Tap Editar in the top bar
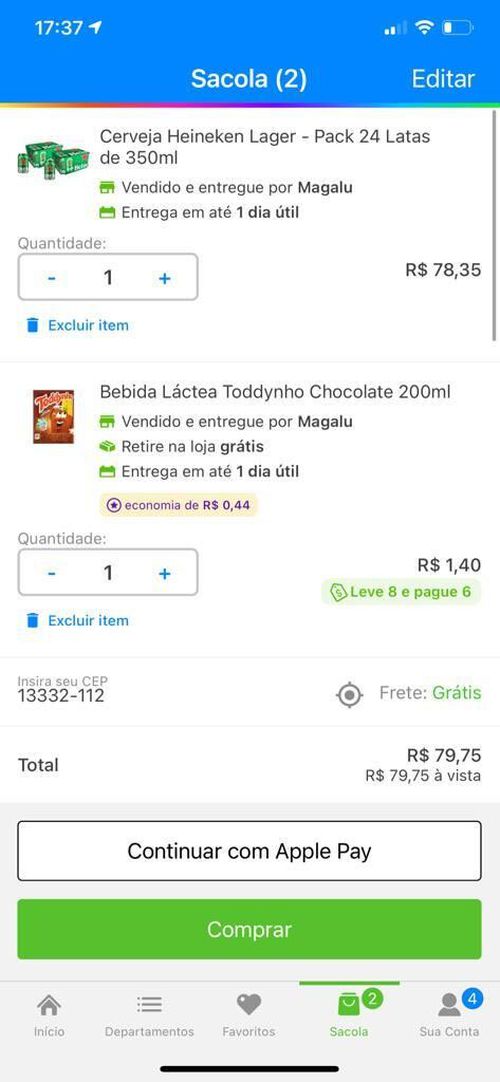Image resolution: width=500 pixels, height=1082 pixels. (x=443, y=79)
